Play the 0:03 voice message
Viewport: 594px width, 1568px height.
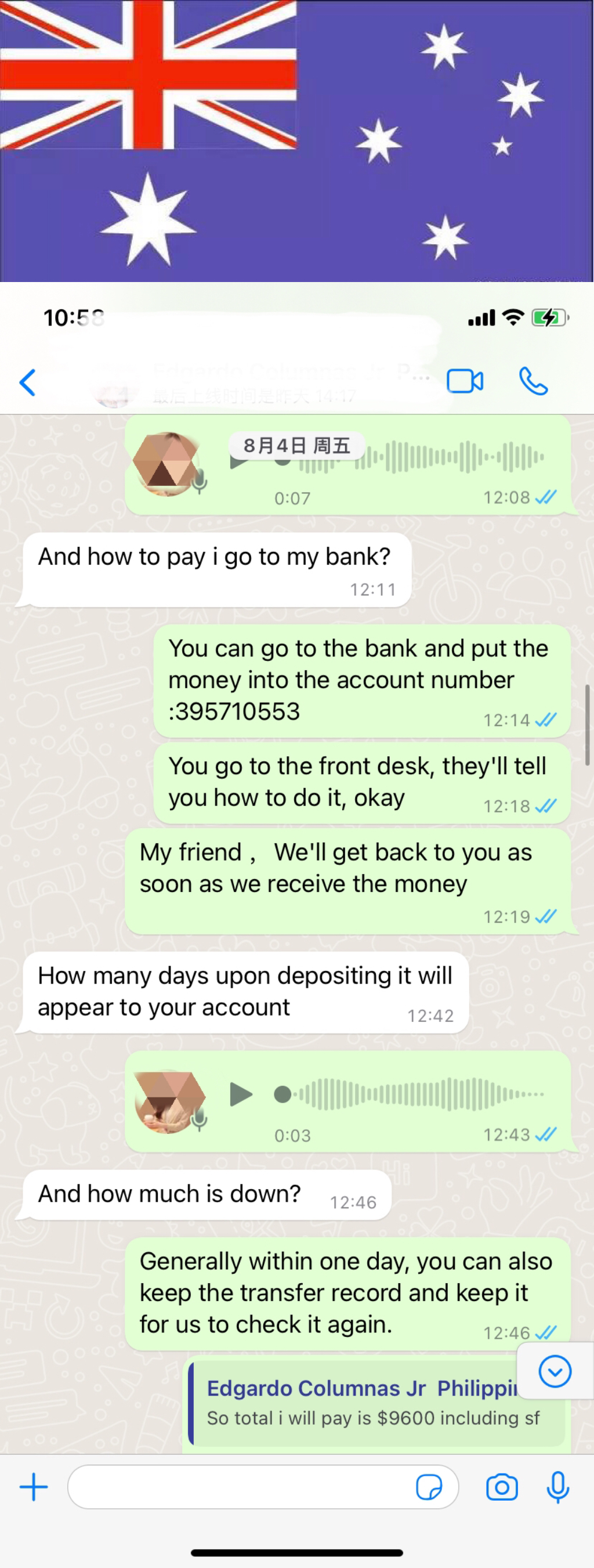pyautogui.click(x=241, y=1094)
